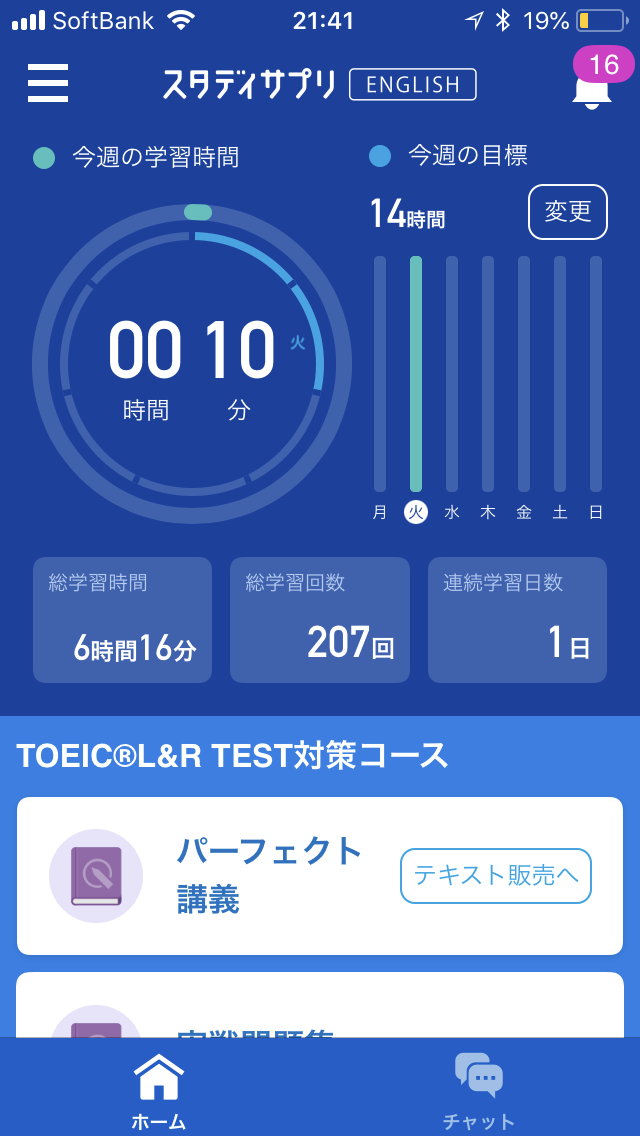640x1136 pixels.
Task: Tap the テキスト販売へ button
Action: (495, 876)
